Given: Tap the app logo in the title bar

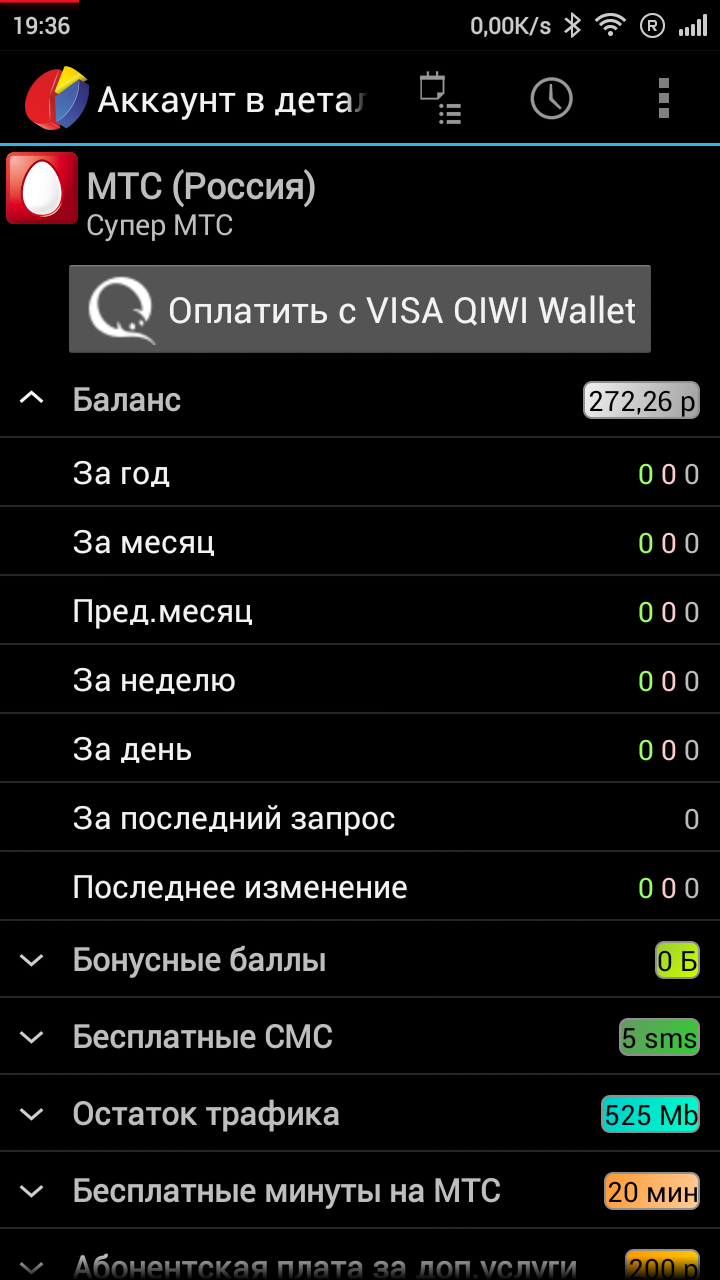Looking at the screenshot, I should tap(56, 99).
